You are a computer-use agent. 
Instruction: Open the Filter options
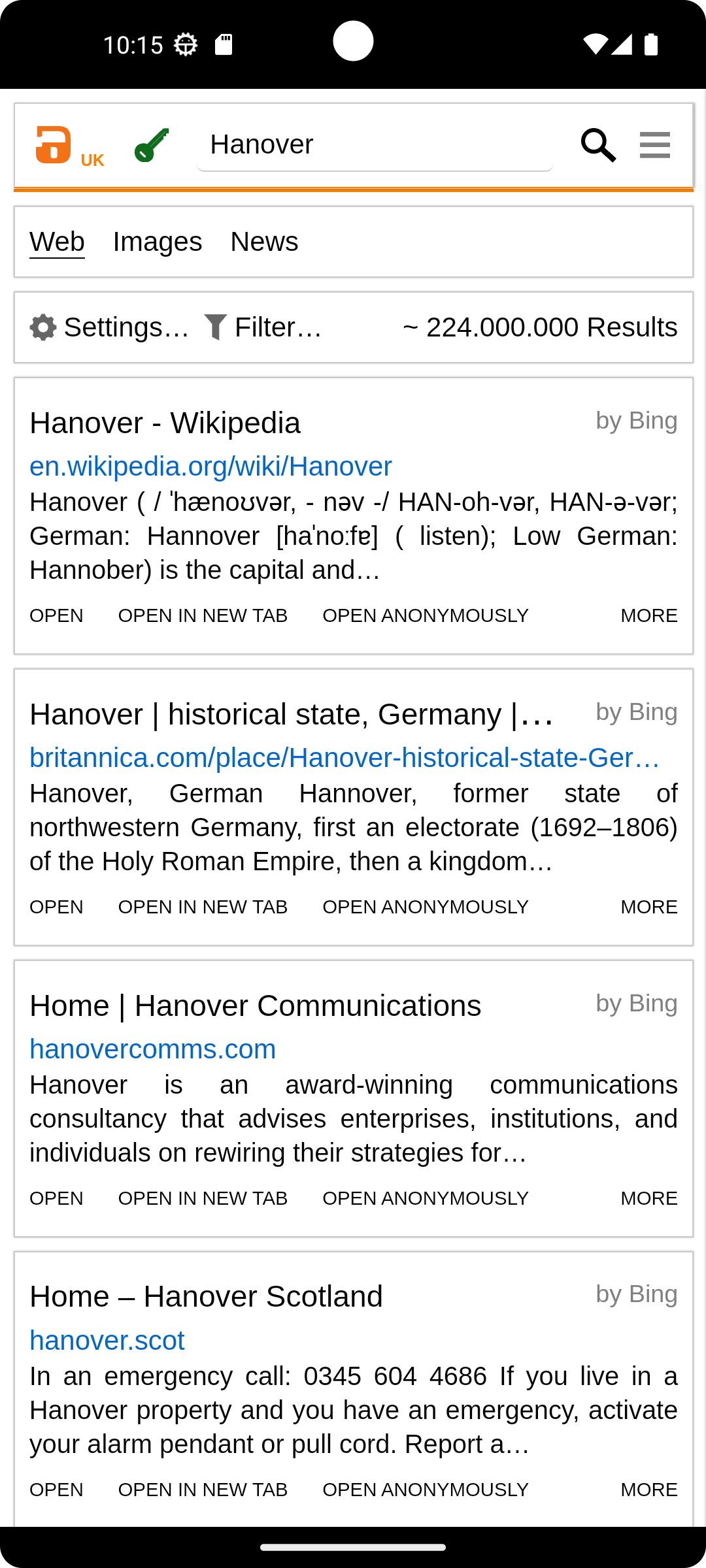[x=263, y=327]
